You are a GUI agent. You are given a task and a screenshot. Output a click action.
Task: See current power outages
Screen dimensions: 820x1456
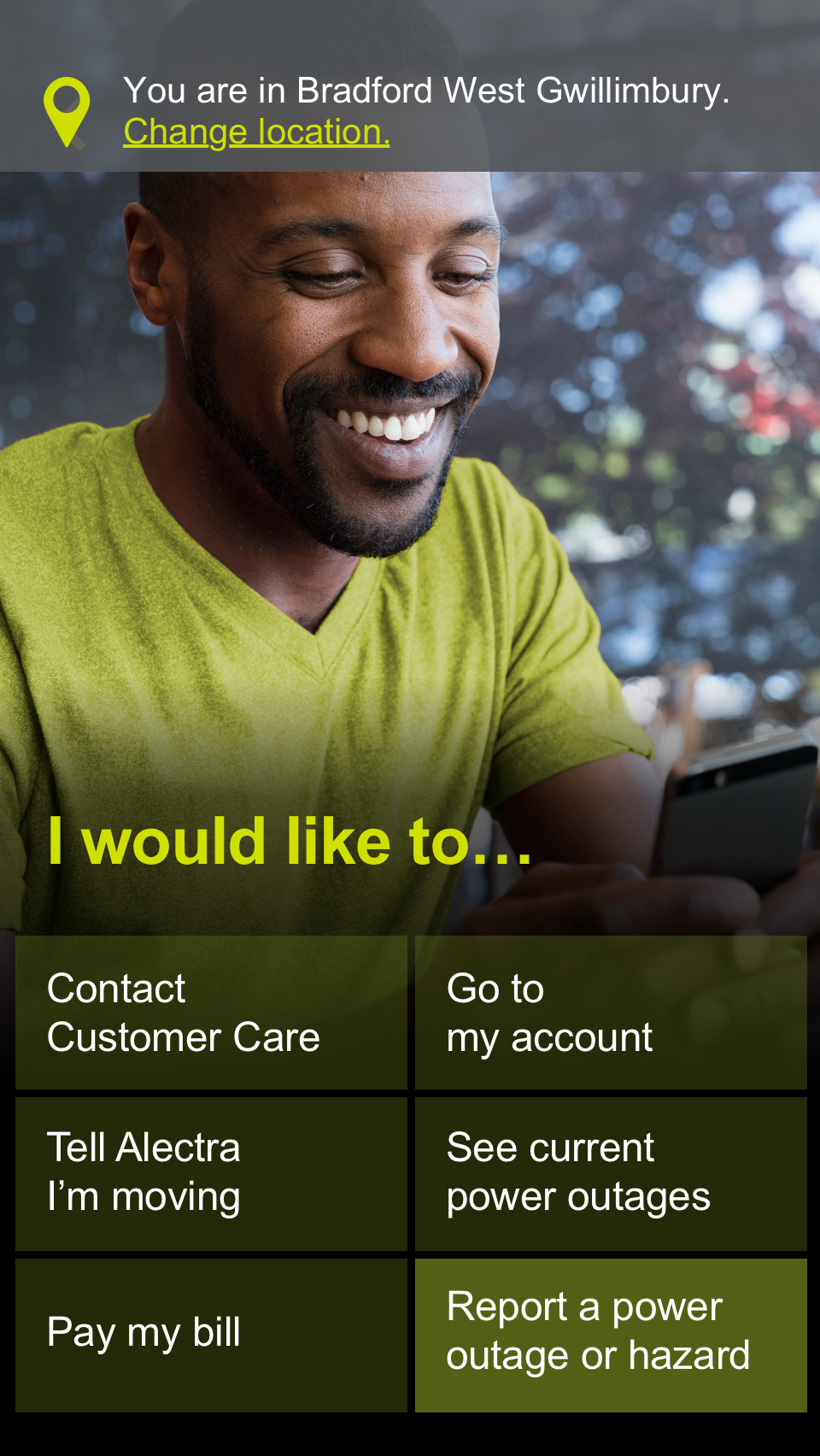pyautogui.click(x=611, y=1173)
